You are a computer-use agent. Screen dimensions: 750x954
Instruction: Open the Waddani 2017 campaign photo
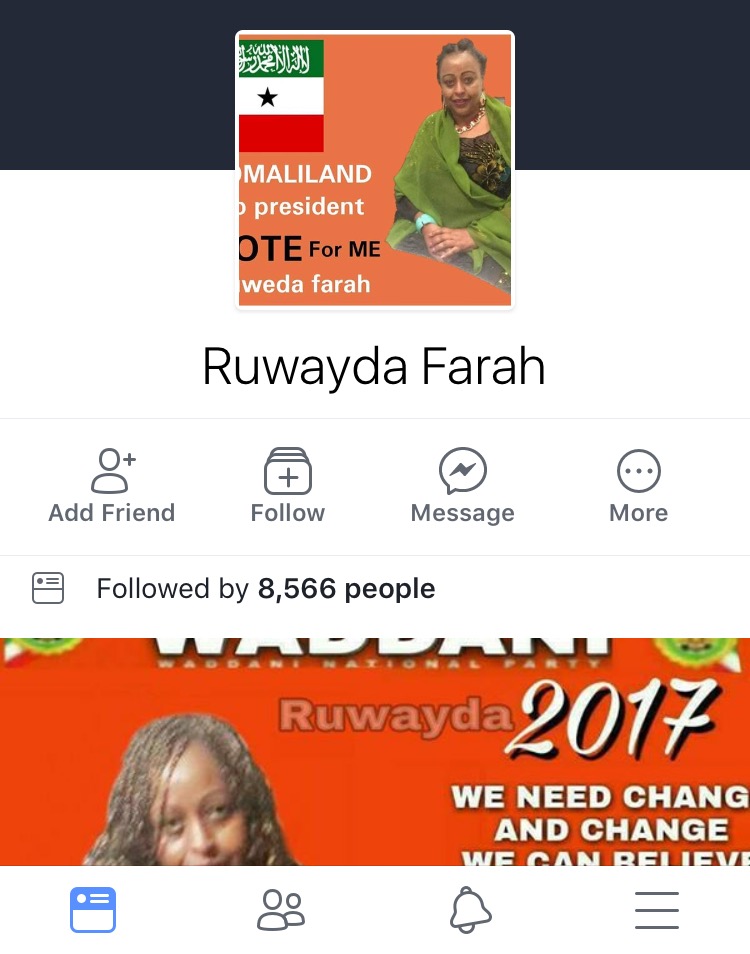pyautogui.click(x=375, y=750)
